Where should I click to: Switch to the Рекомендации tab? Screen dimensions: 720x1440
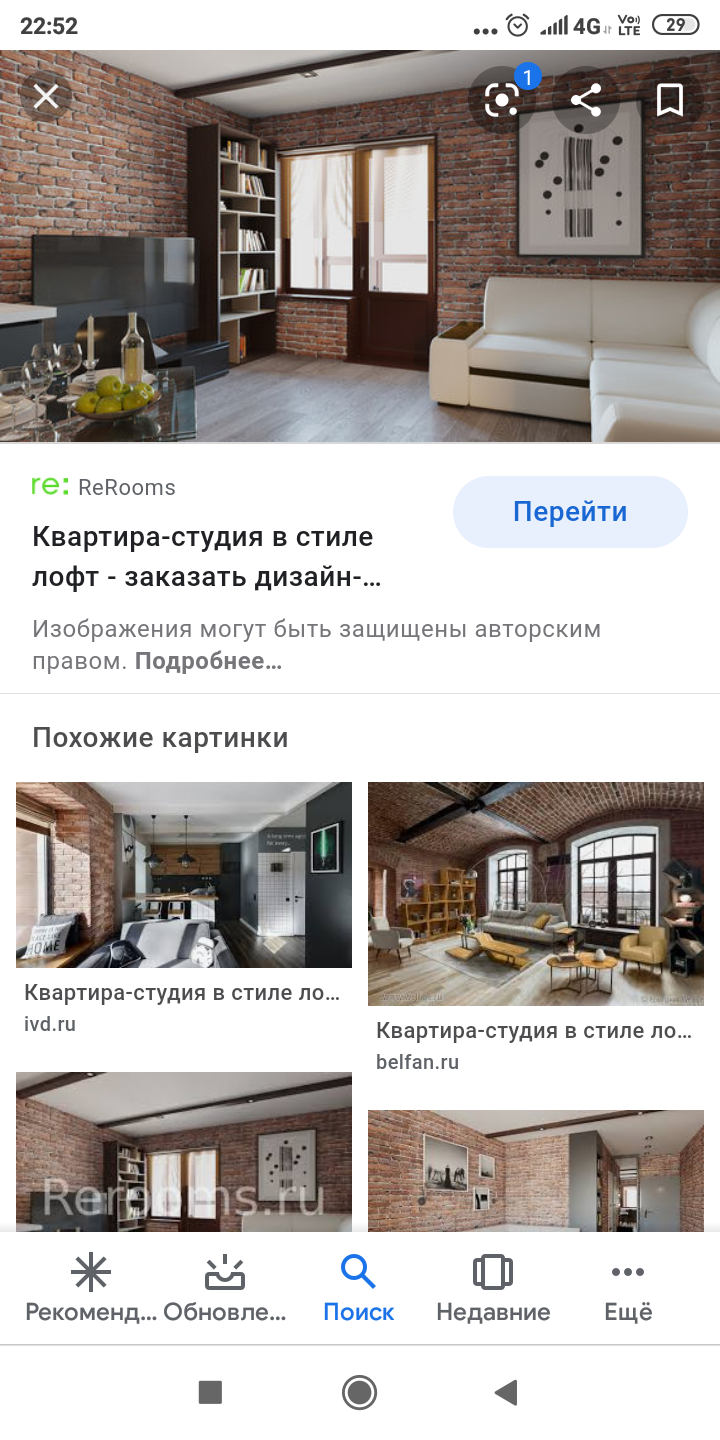[91, 1289]
